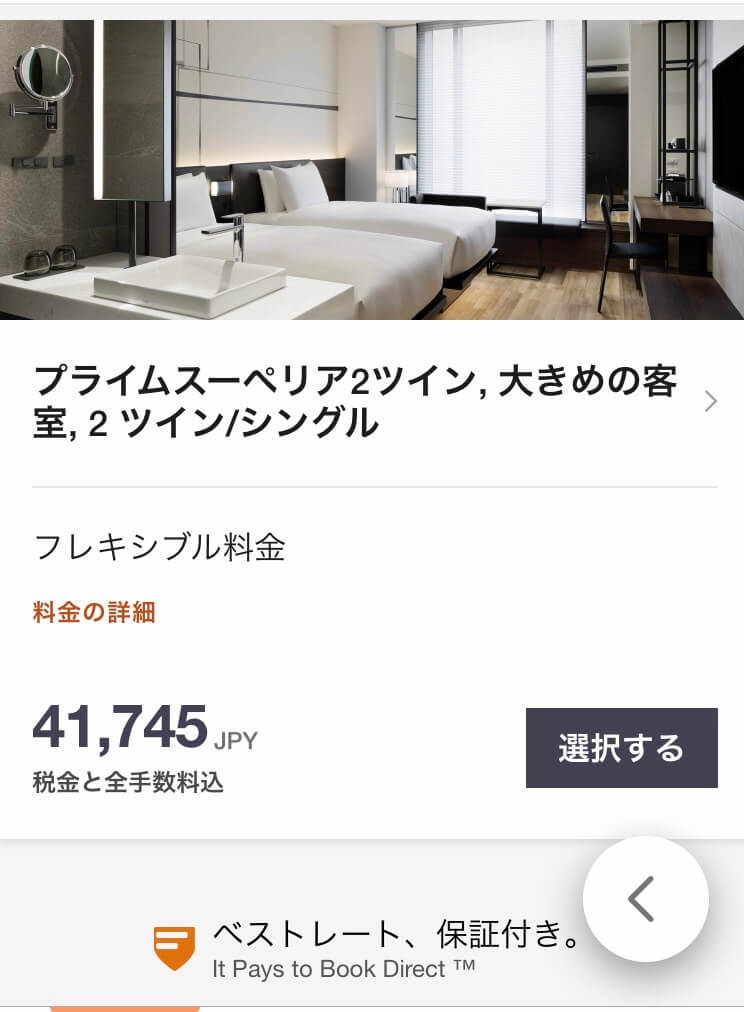Open the 料金の詳細 rate details link
Screen dimensions: 744x1012
[94, 612]
